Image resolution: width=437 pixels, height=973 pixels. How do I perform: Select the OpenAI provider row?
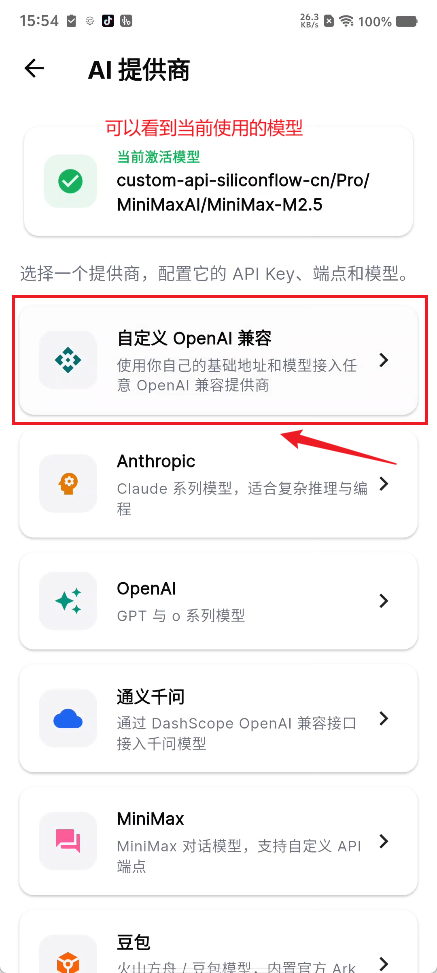click(x=218, y=601)
